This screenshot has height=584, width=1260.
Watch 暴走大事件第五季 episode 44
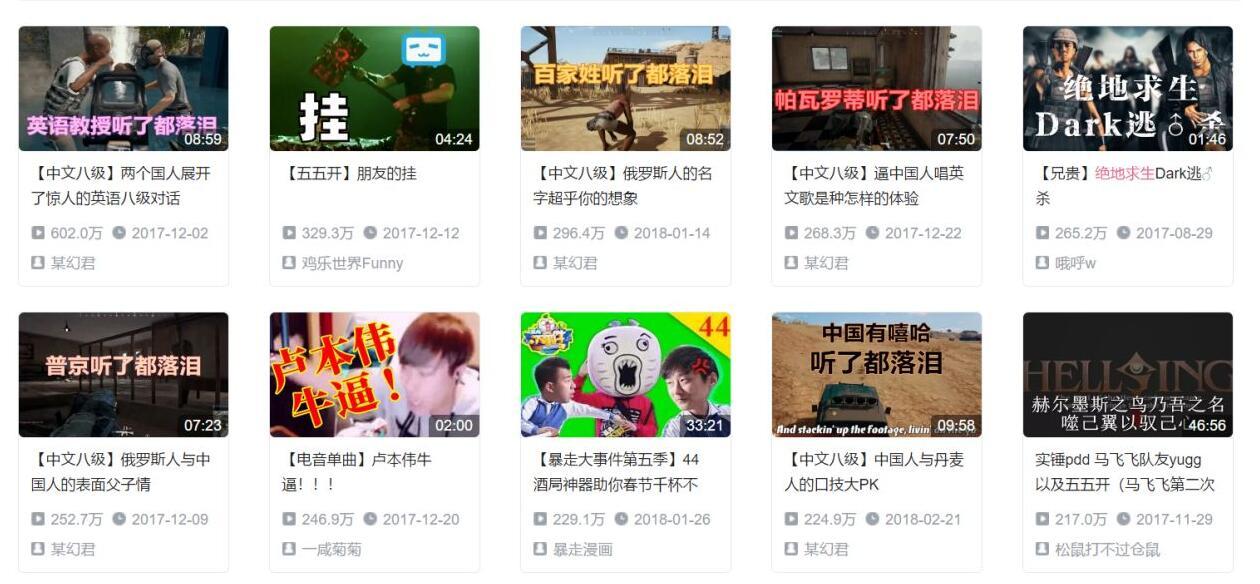625,375
